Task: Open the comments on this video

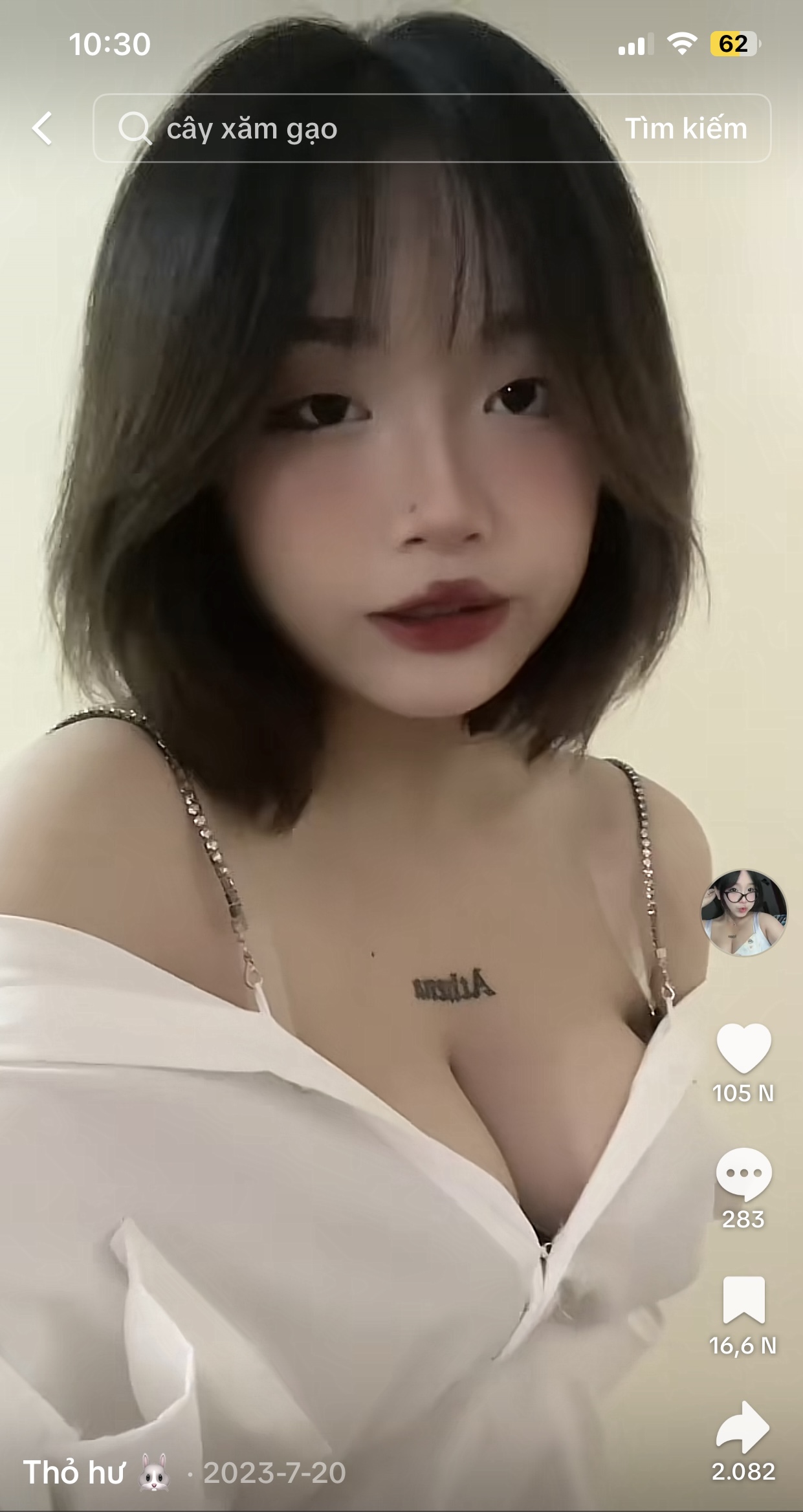Action: pyautogui.click(x=743, y=1174)
